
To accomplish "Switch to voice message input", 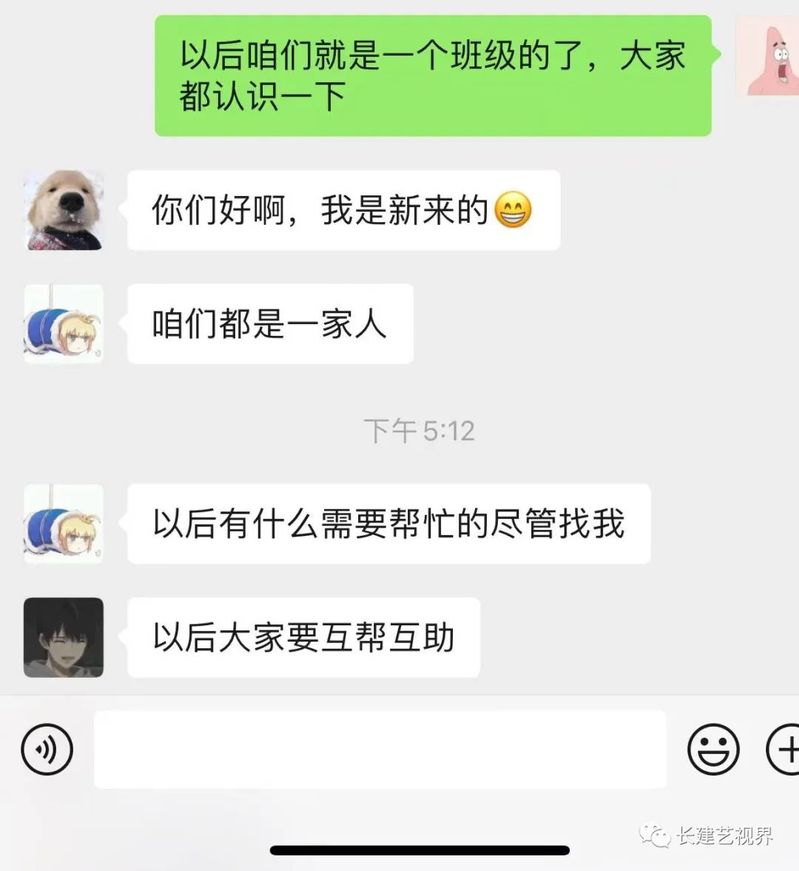I will (x=47, y=748).
